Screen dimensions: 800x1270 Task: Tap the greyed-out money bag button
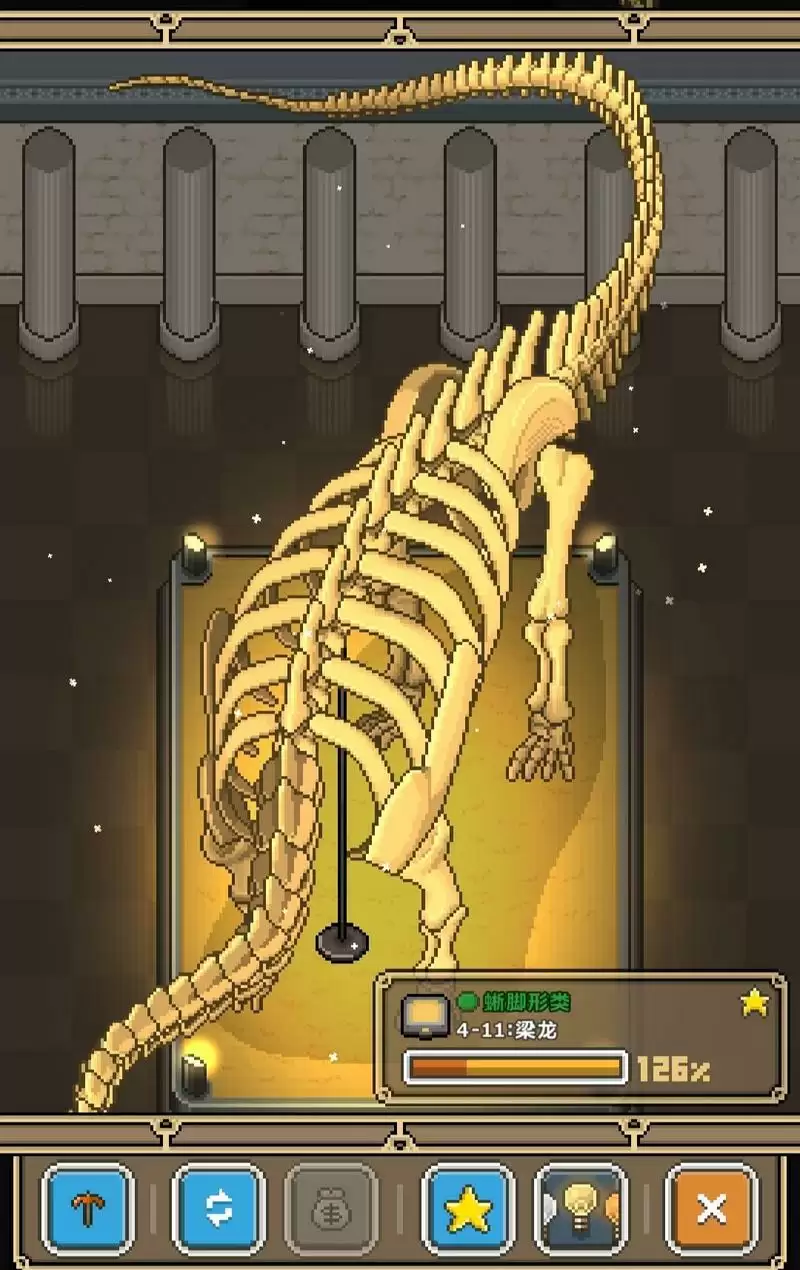click(x=331, y=1209)
